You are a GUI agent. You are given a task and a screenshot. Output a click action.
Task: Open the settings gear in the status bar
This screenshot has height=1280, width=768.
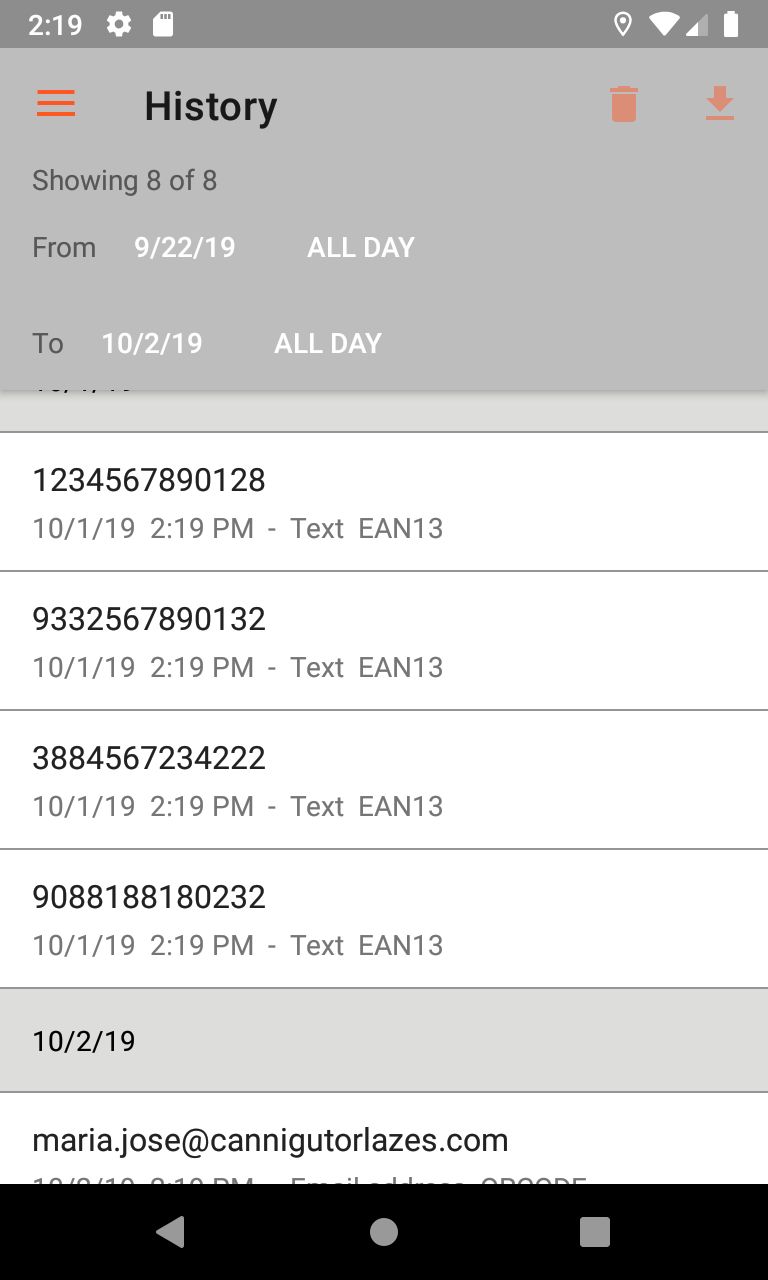click(117, 25)
